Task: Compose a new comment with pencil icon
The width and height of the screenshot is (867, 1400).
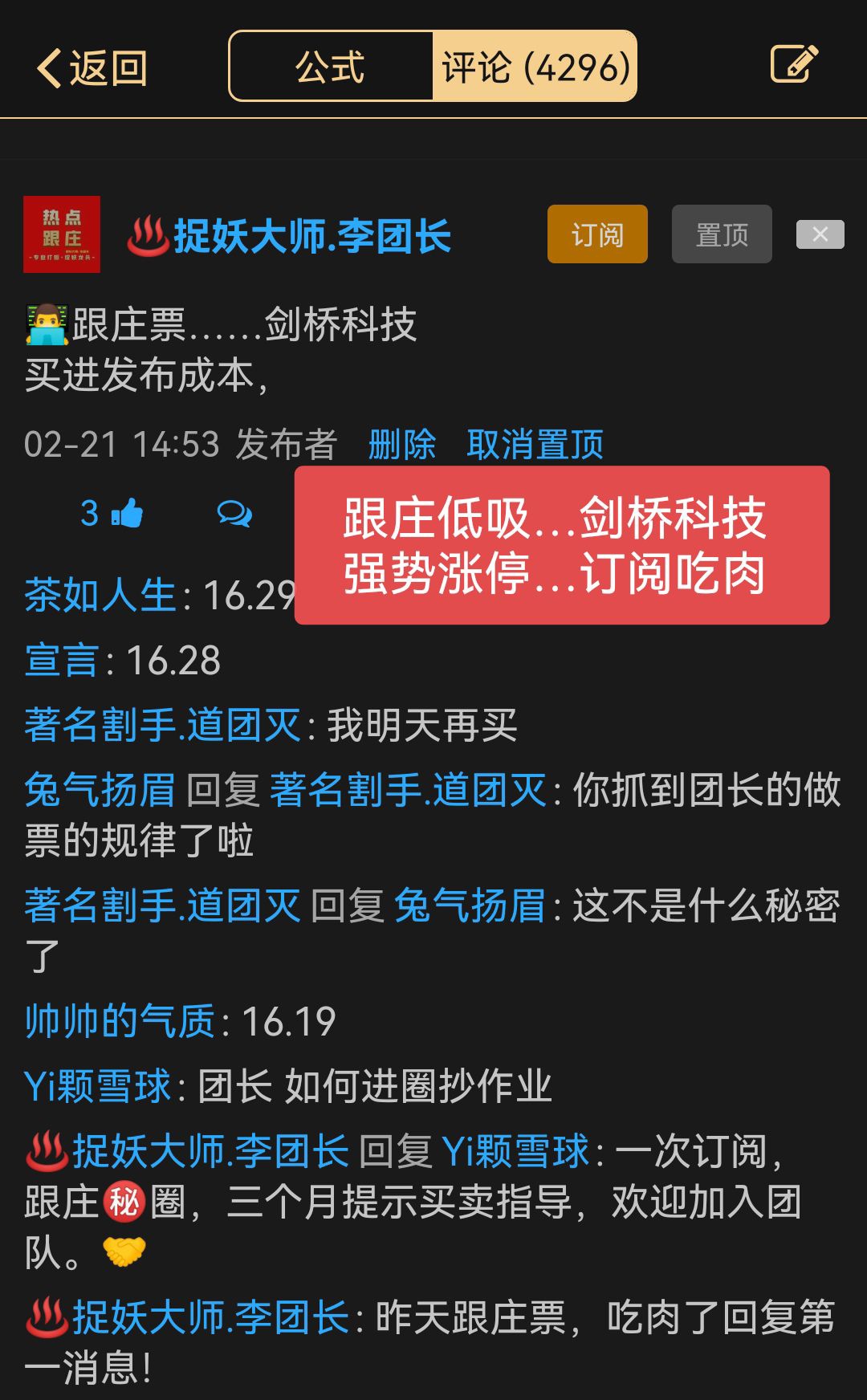Action: click(794, 64)
